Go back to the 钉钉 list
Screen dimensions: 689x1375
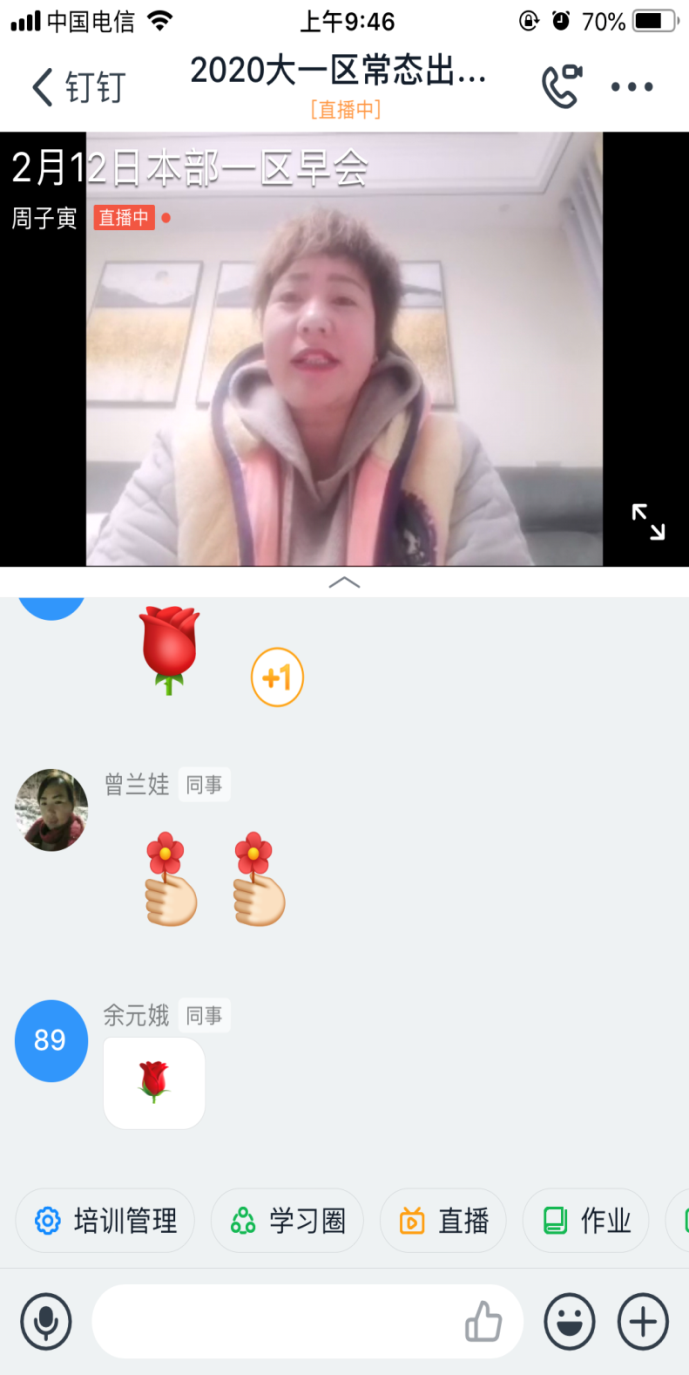[78, 87]
